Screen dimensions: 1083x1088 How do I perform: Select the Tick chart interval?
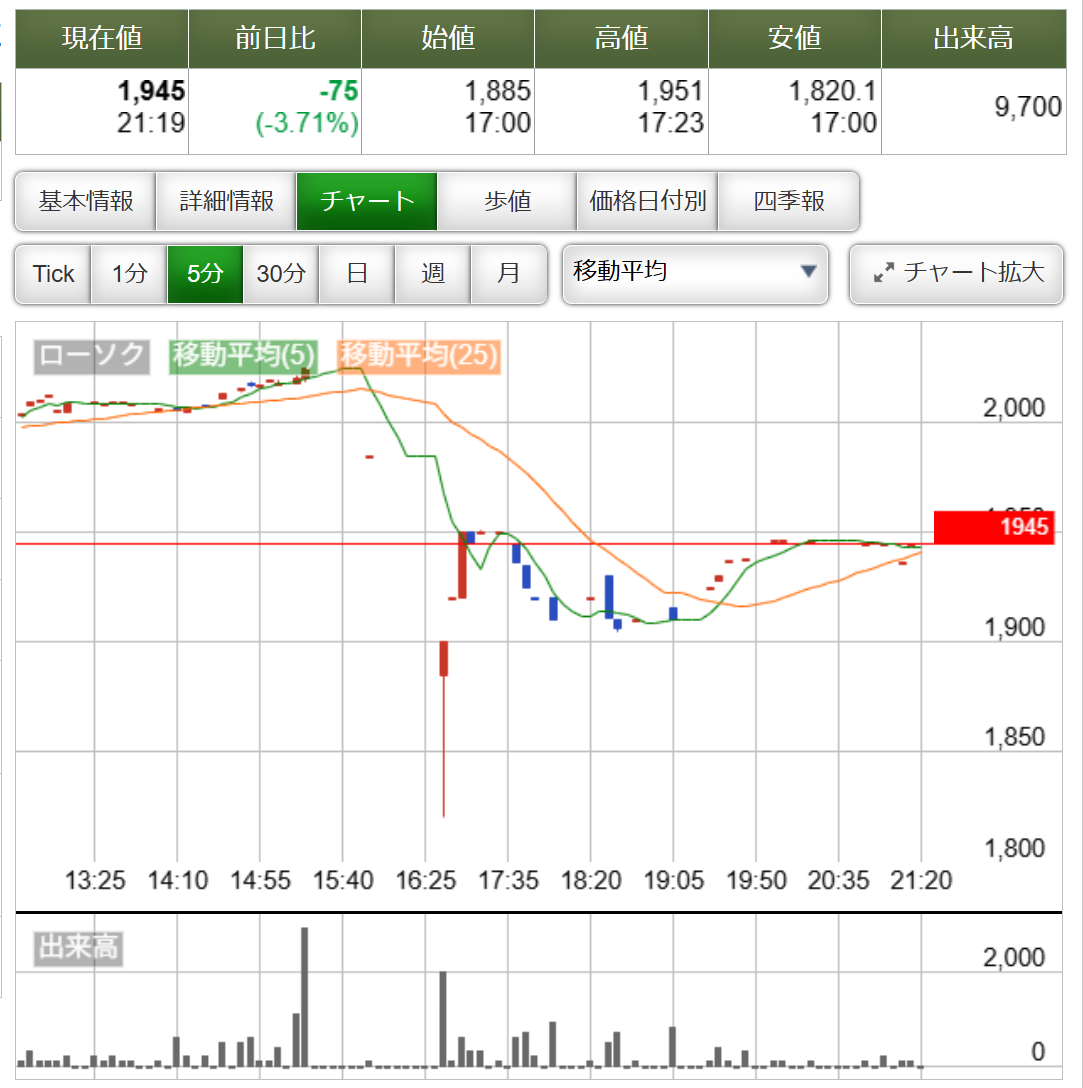[x=53, y=273]
